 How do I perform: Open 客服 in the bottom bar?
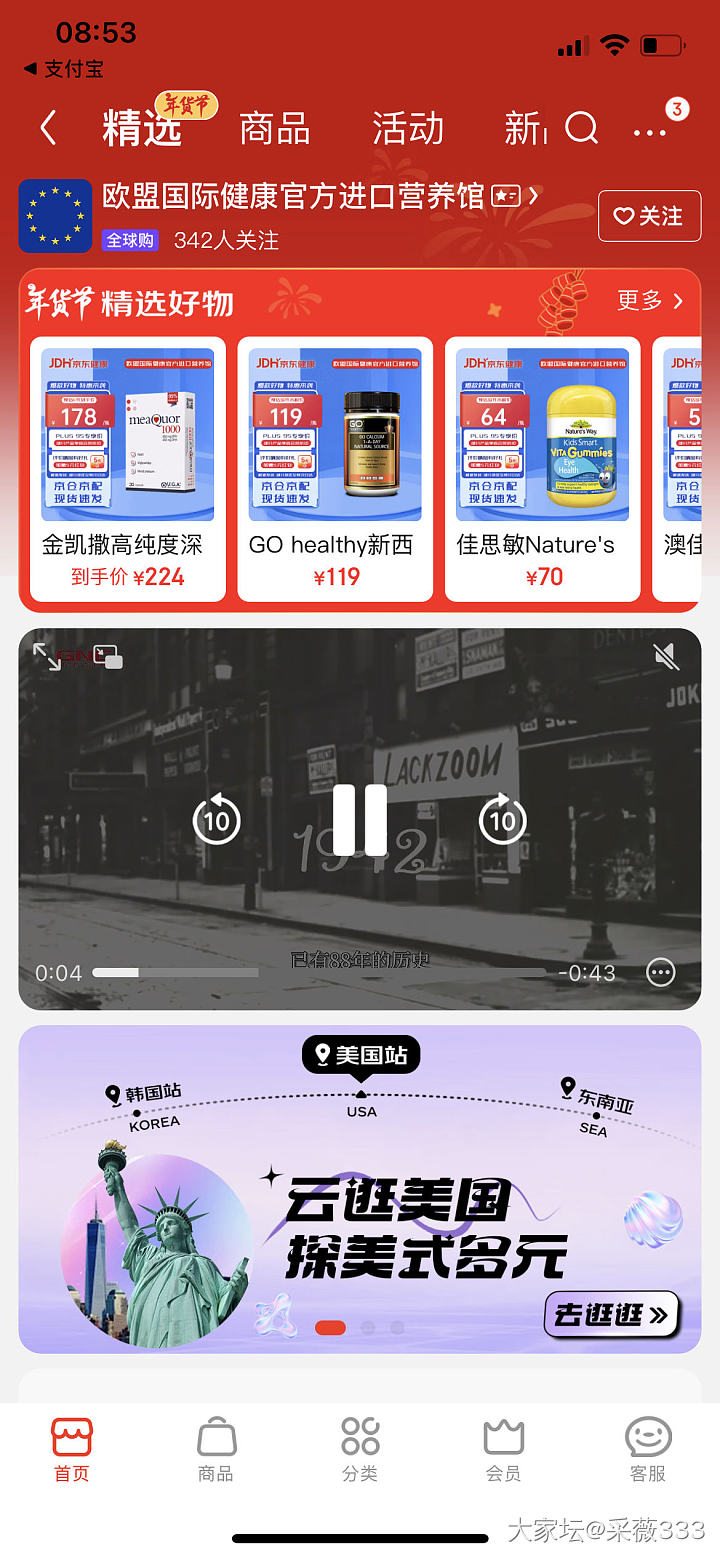pos(648,1448)
